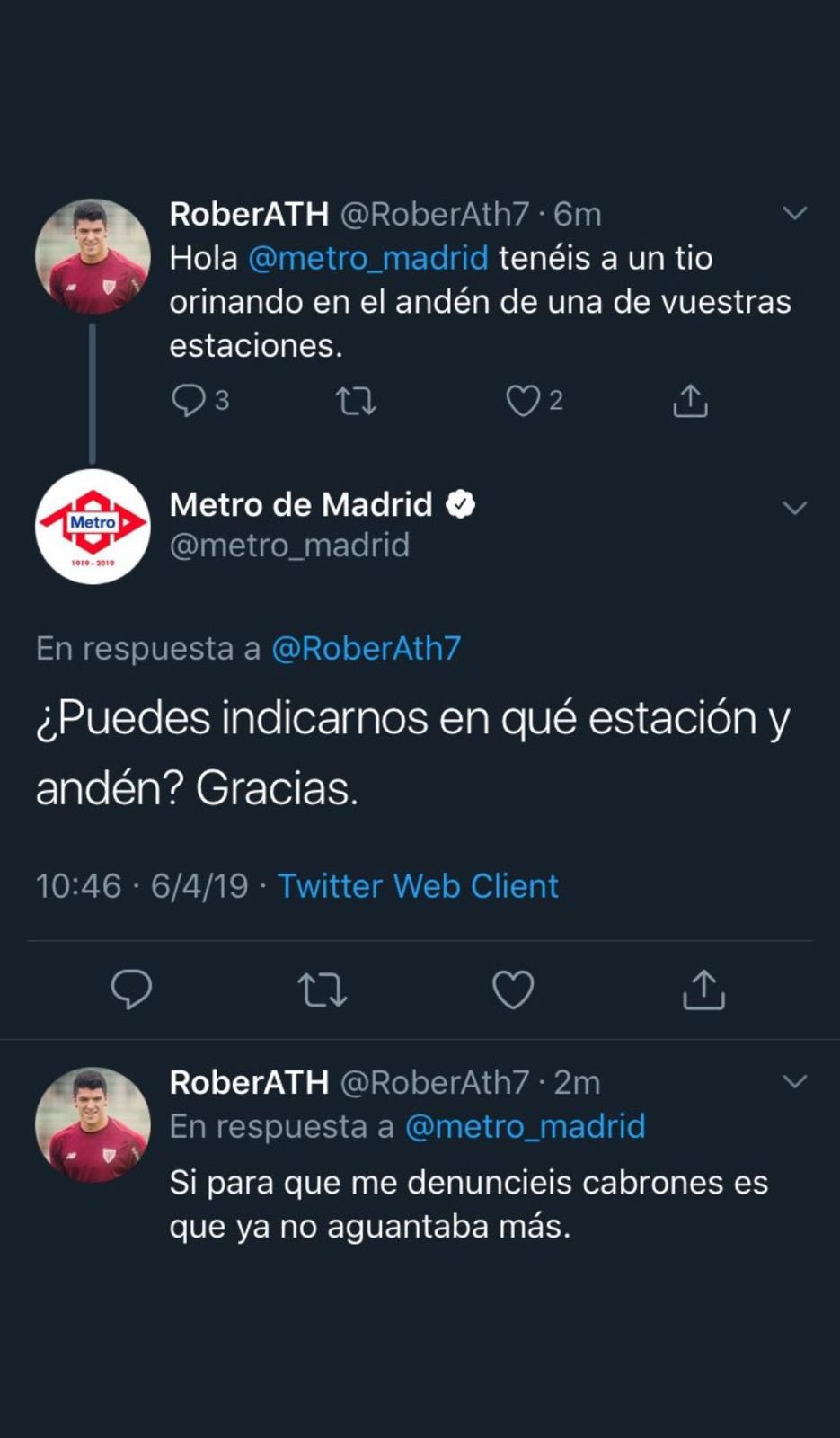Open RoberATH's profile picture on first tweet
Viewport: 840px width, 1438px height.
point(93,257)
